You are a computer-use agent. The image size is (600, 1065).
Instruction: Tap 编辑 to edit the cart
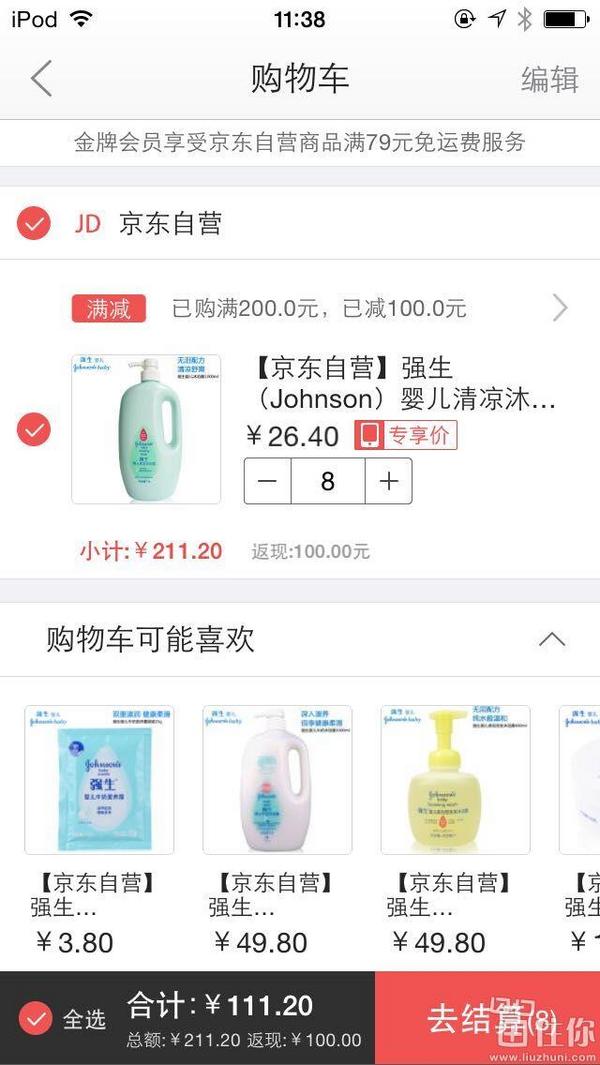pos(549,80)
